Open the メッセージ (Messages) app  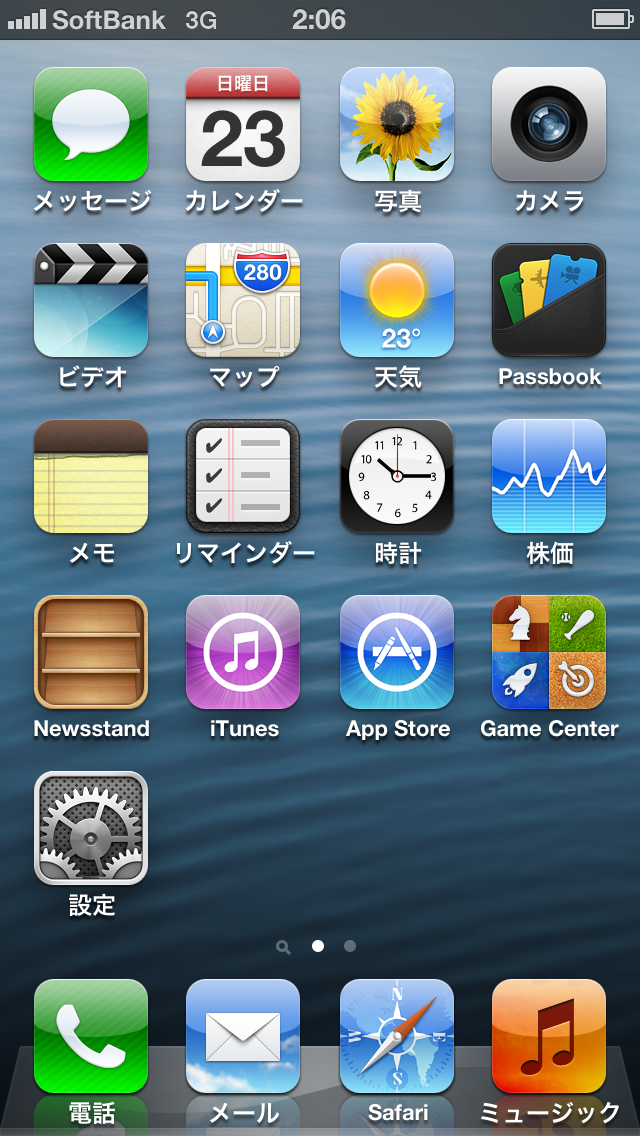coord(91,124)
